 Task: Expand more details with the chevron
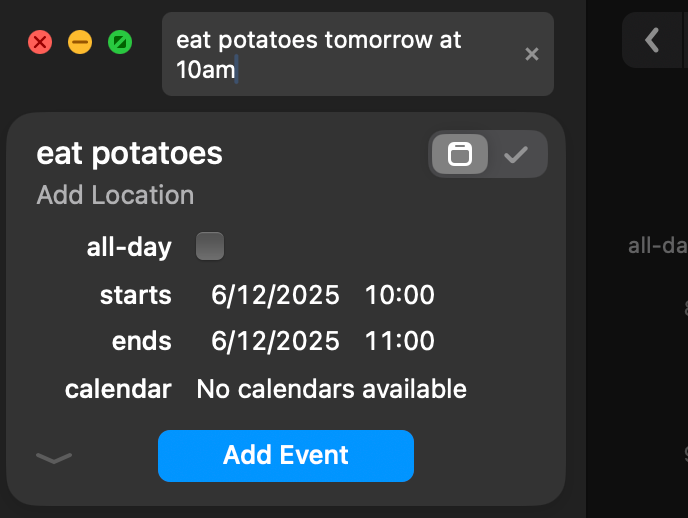point(54,458)
